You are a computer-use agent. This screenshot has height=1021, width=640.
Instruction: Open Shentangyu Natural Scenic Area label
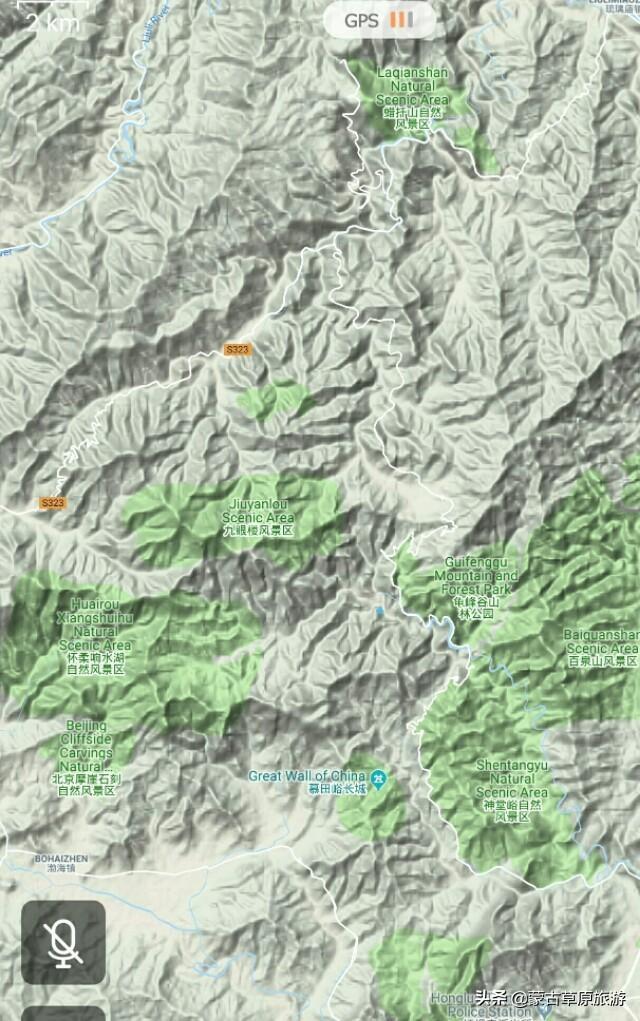(512, 790)
